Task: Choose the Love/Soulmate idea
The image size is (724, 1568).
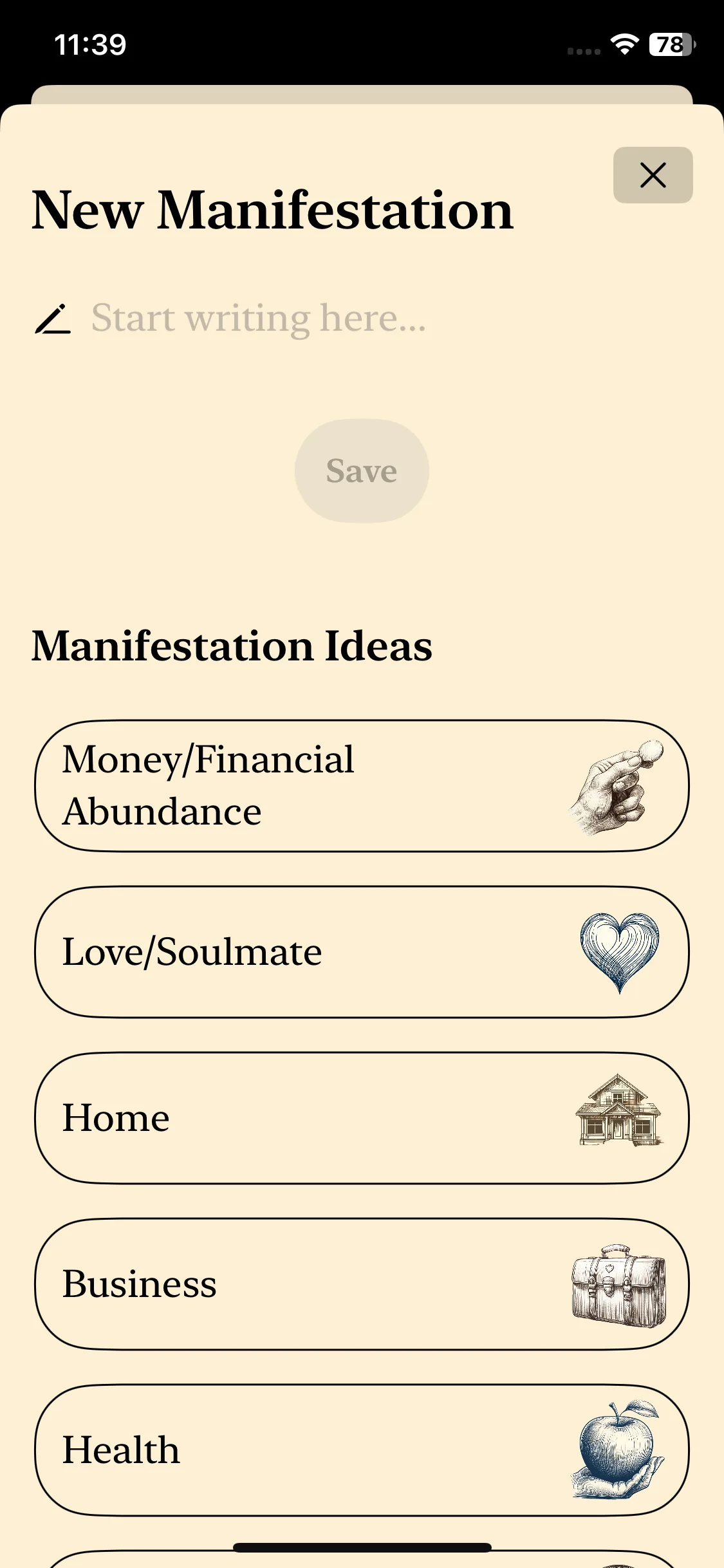Action: point(362,952)
